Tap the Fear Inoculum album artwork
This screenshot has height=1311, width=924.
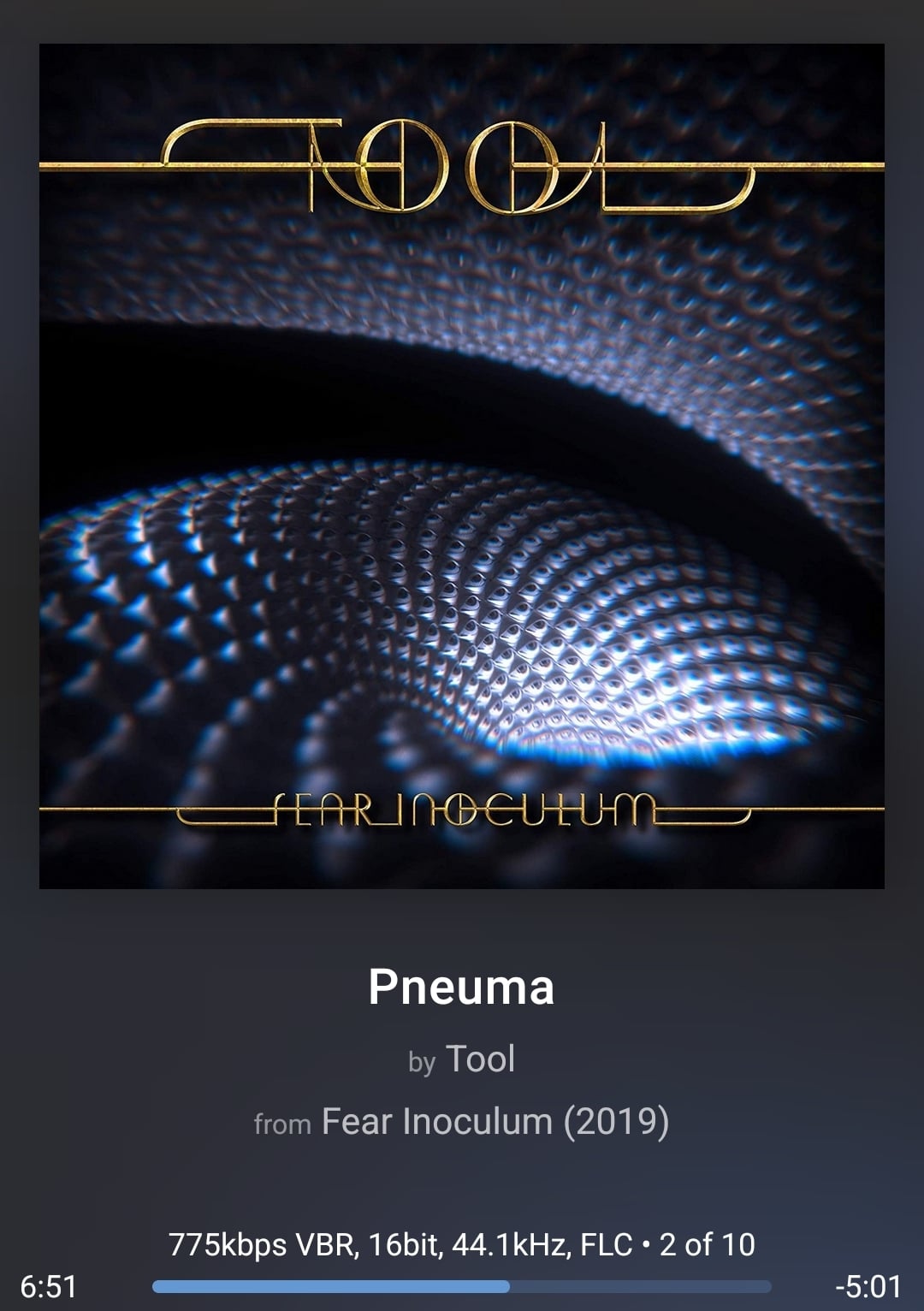462,466
